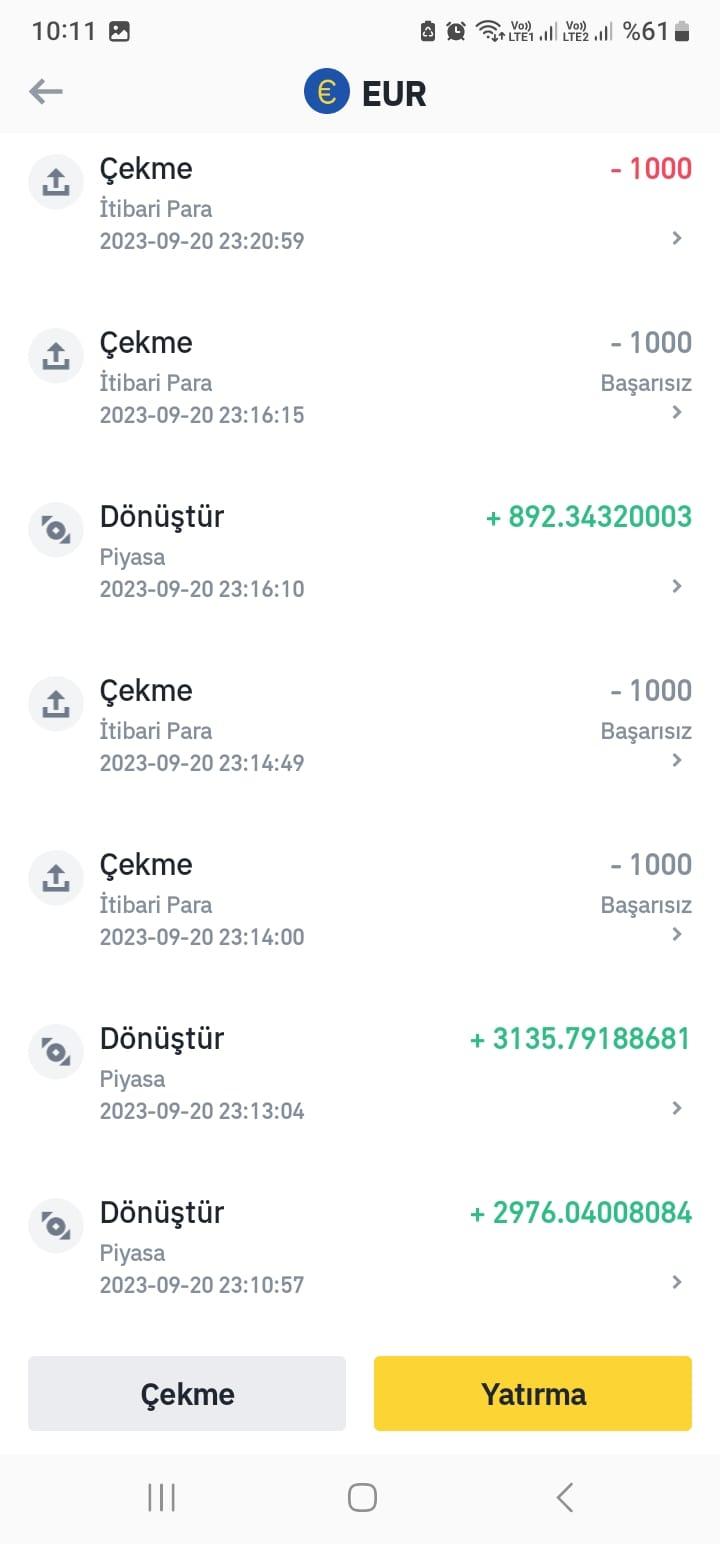The width and height of the screenshot is (720, 1544).
Task: Tap the convert icon beside Dönüştür +2976.04008084
Action: coord(55,1226)
